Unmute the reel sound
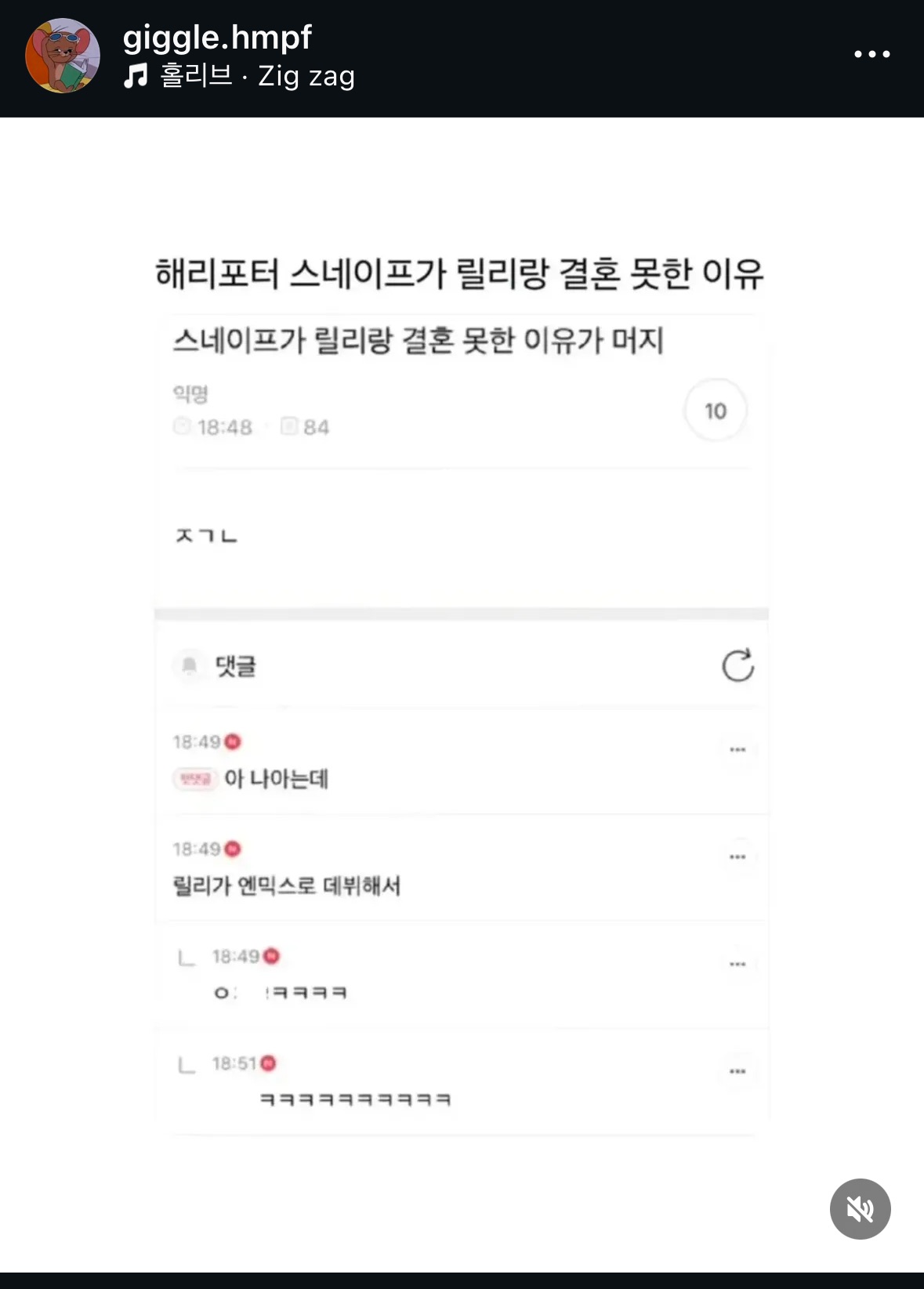 coord(860,1208)
